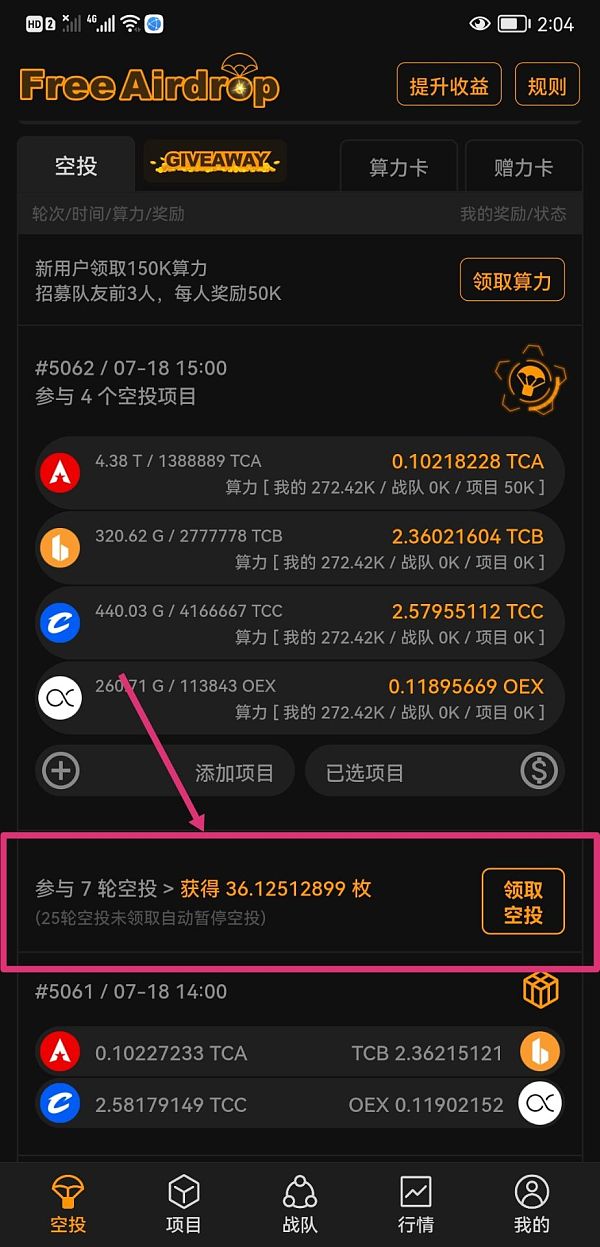Image resolution: width=600 pixels, height=1247 pixels.
Task: Open the GIVEAWAY tab
Action: (215, 161)
